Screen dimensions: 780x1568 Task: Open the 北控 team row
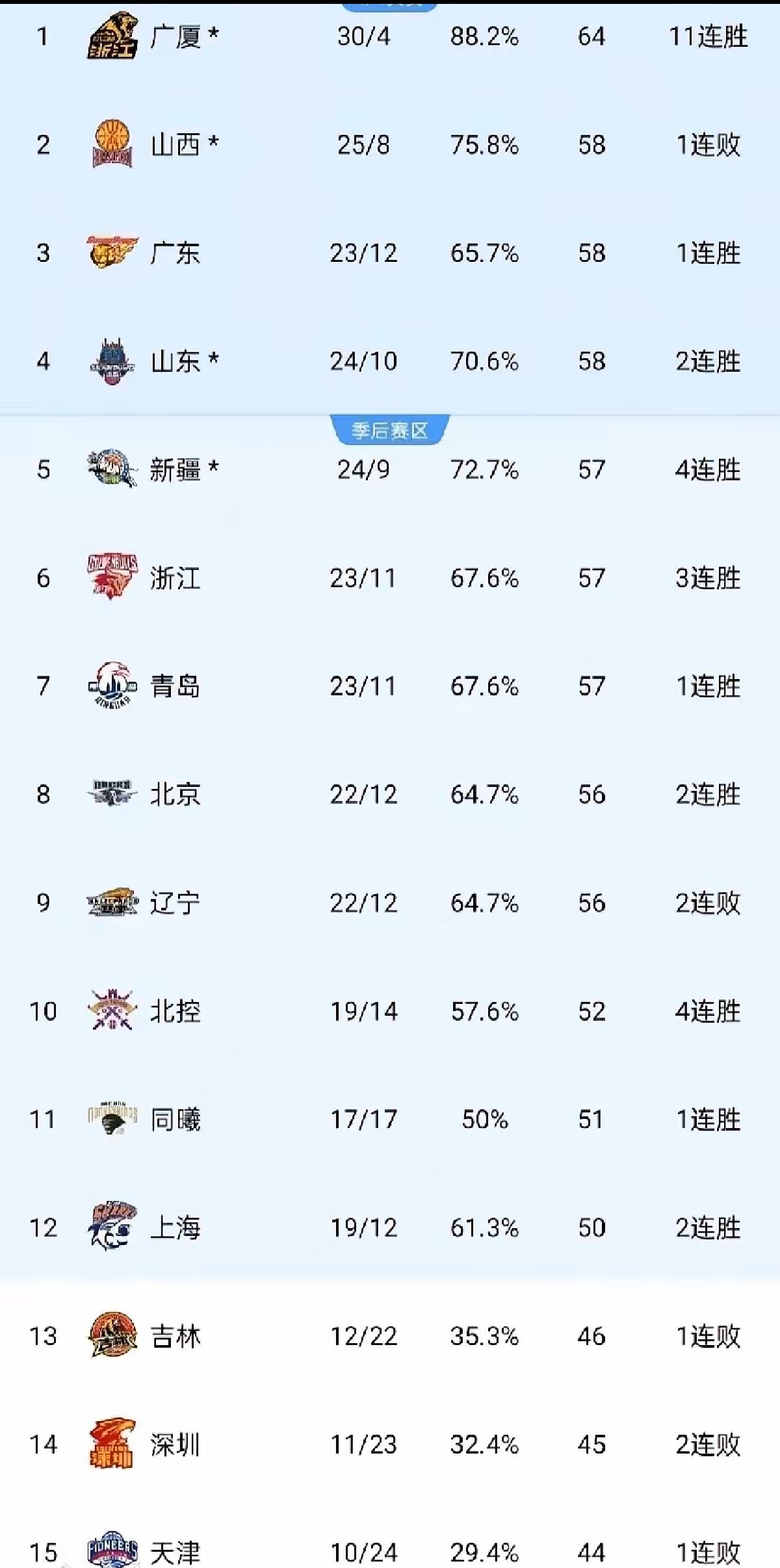(175, 1011)
